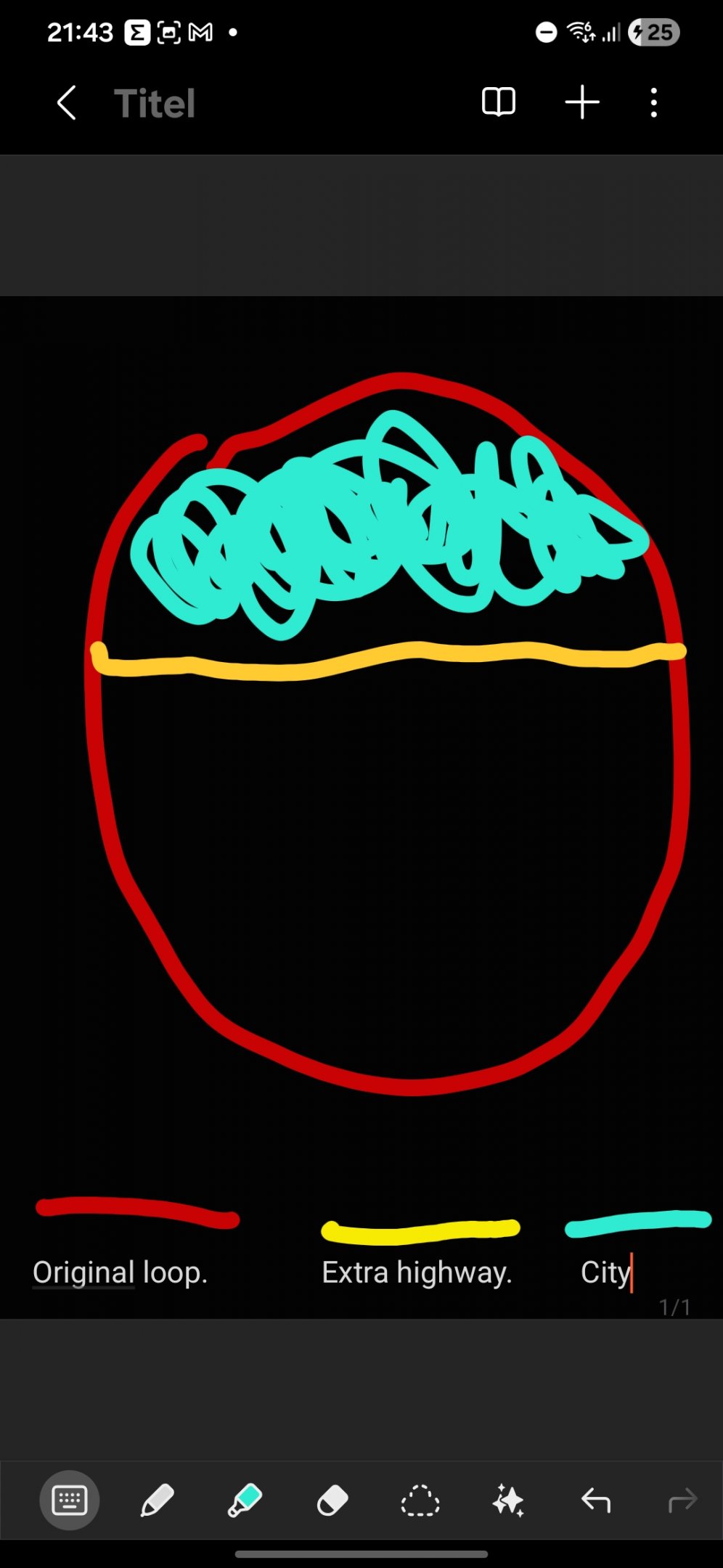Undo the last stroke
This screenshot has width=723, height=1568.
[x=596, y=1500]
